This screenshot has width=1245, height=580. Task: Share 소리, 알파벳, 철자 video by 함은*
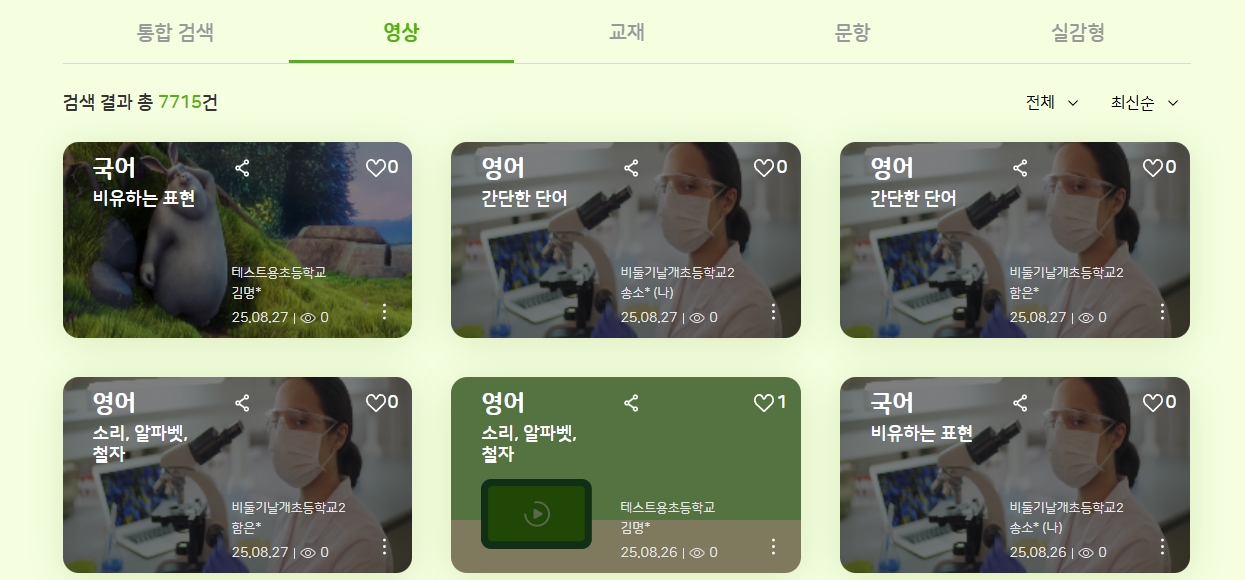(x=242, y=403)
